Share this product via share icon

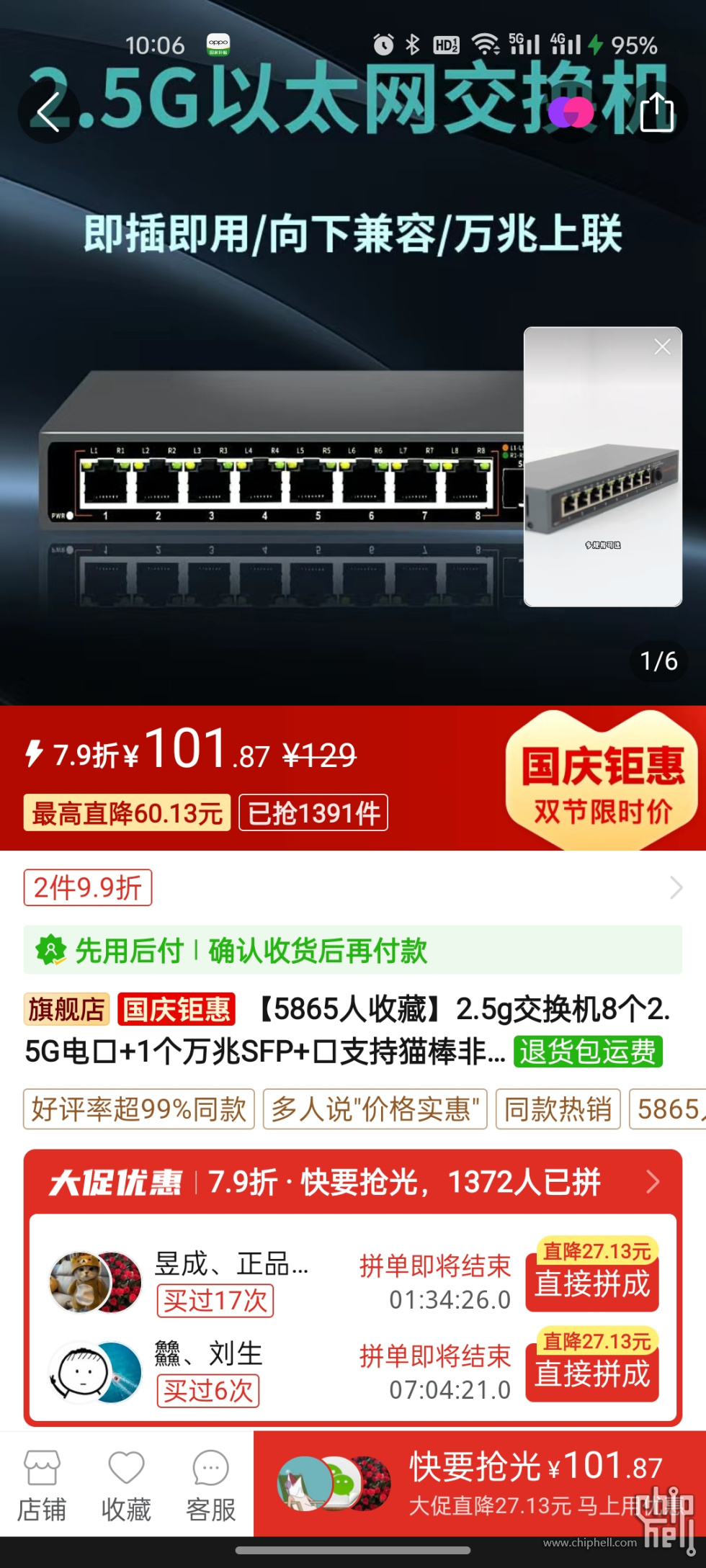coord(656,113)
